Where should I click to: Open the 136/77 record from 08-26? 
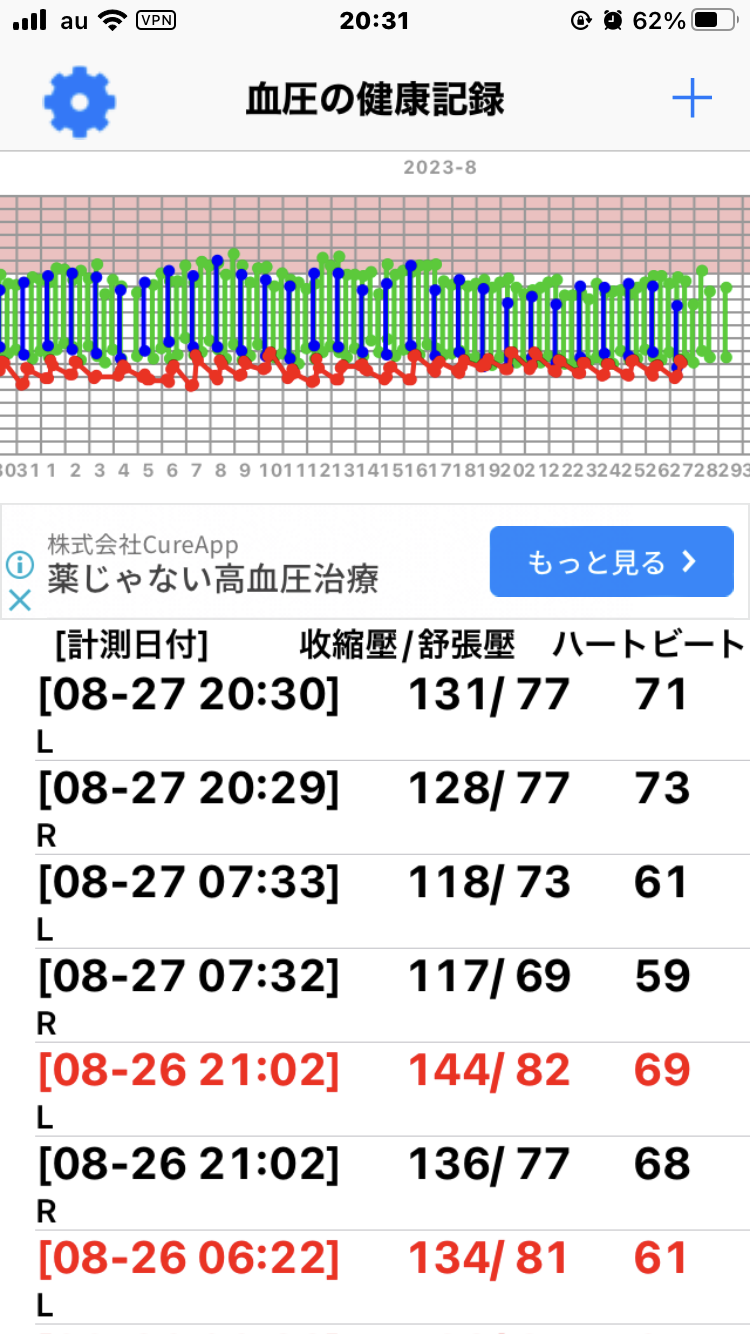pos(375,1184)
